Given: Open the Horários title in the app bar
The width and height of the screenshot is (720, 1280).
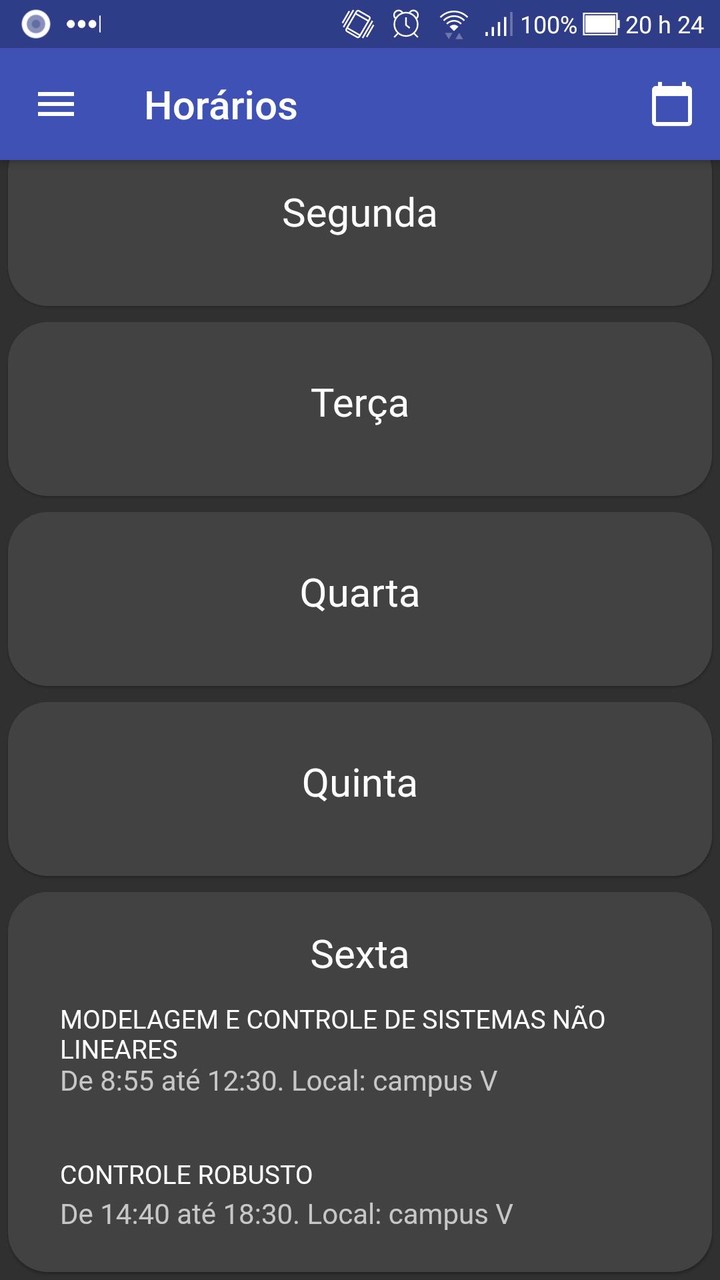Looking at the screenshot, I should tap(220, 104).
